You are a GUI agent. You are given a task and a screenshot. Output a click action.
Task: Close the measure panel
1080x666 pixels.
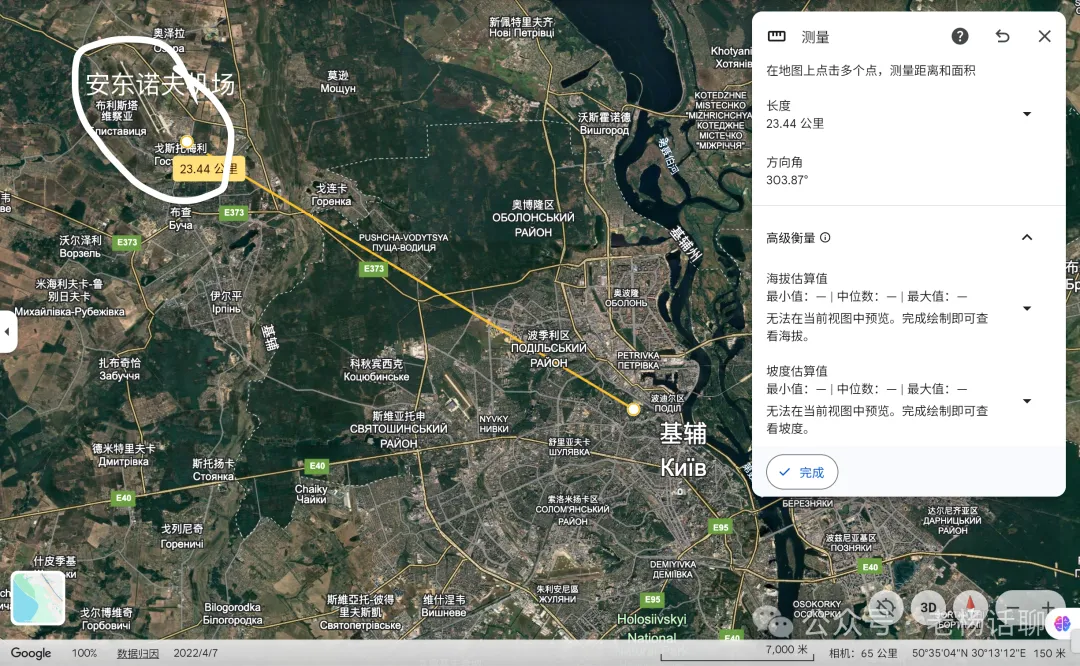1044,37
